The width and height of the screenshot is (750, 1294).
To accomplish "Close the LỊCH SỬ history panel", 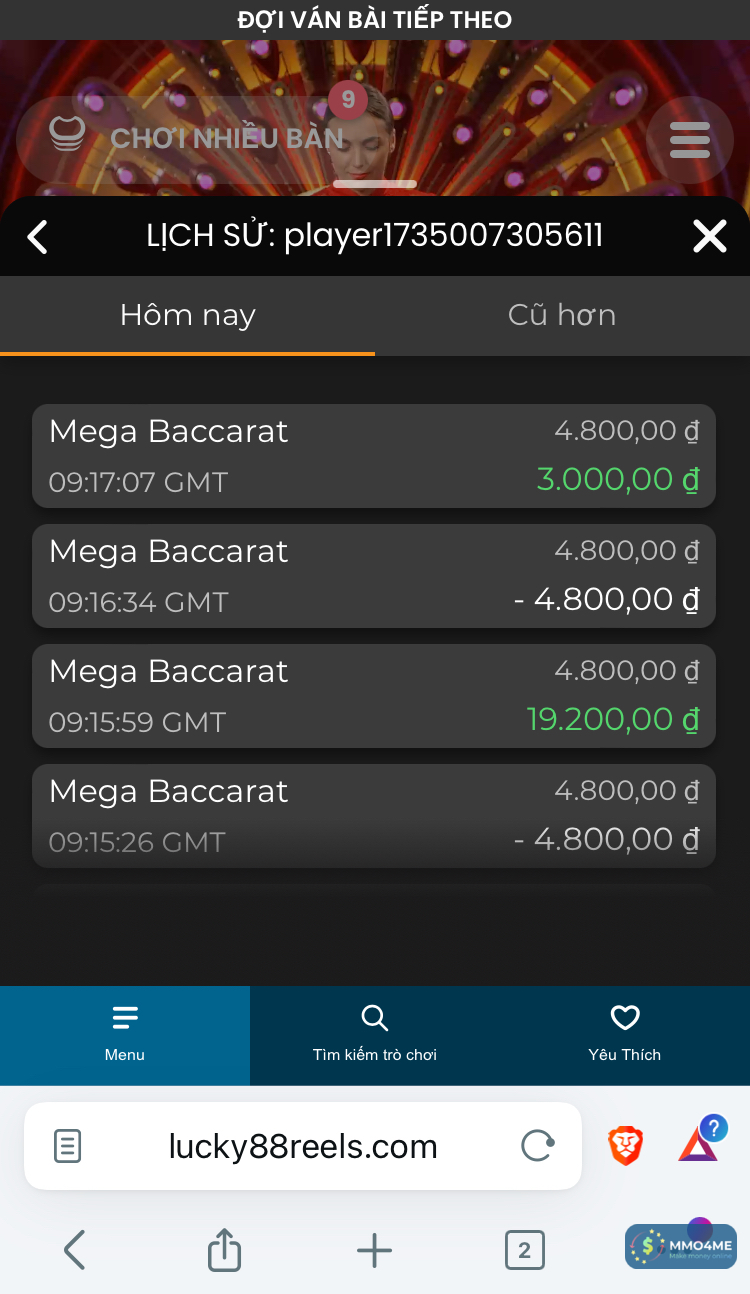I will 710,237.
